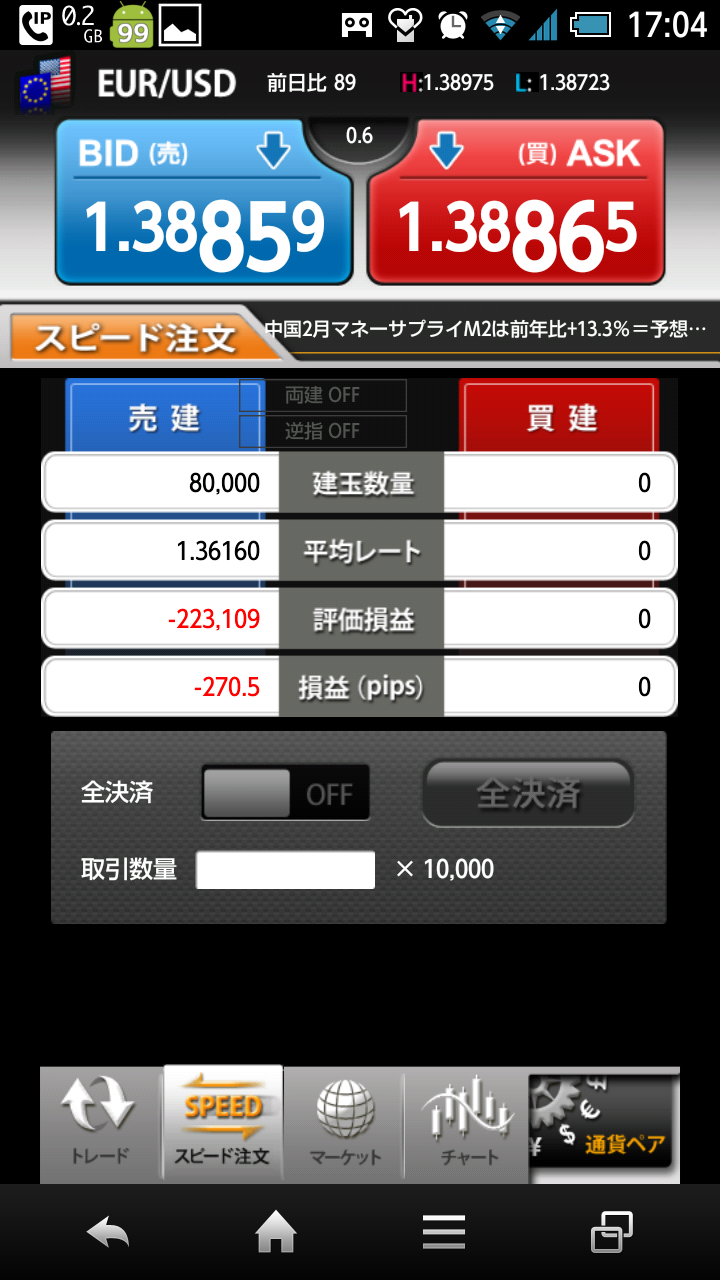Go to the チャート tab

click(468, 1123)
